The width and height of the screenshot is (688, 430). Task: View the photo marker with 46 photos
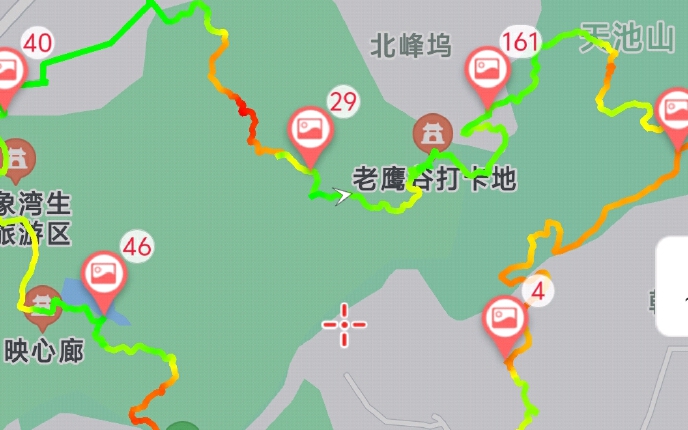104,273
